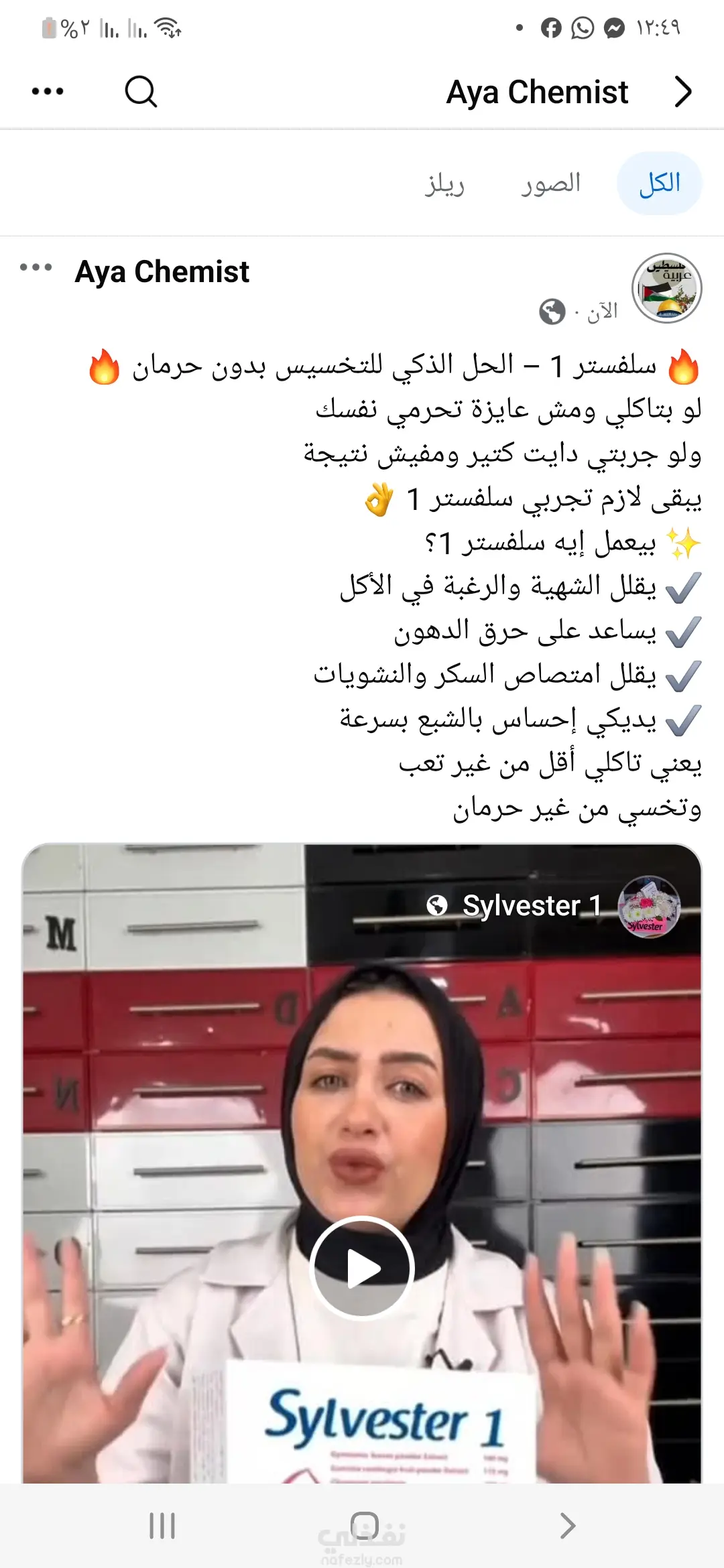Tap the system home button

[x=364, y=1526]
